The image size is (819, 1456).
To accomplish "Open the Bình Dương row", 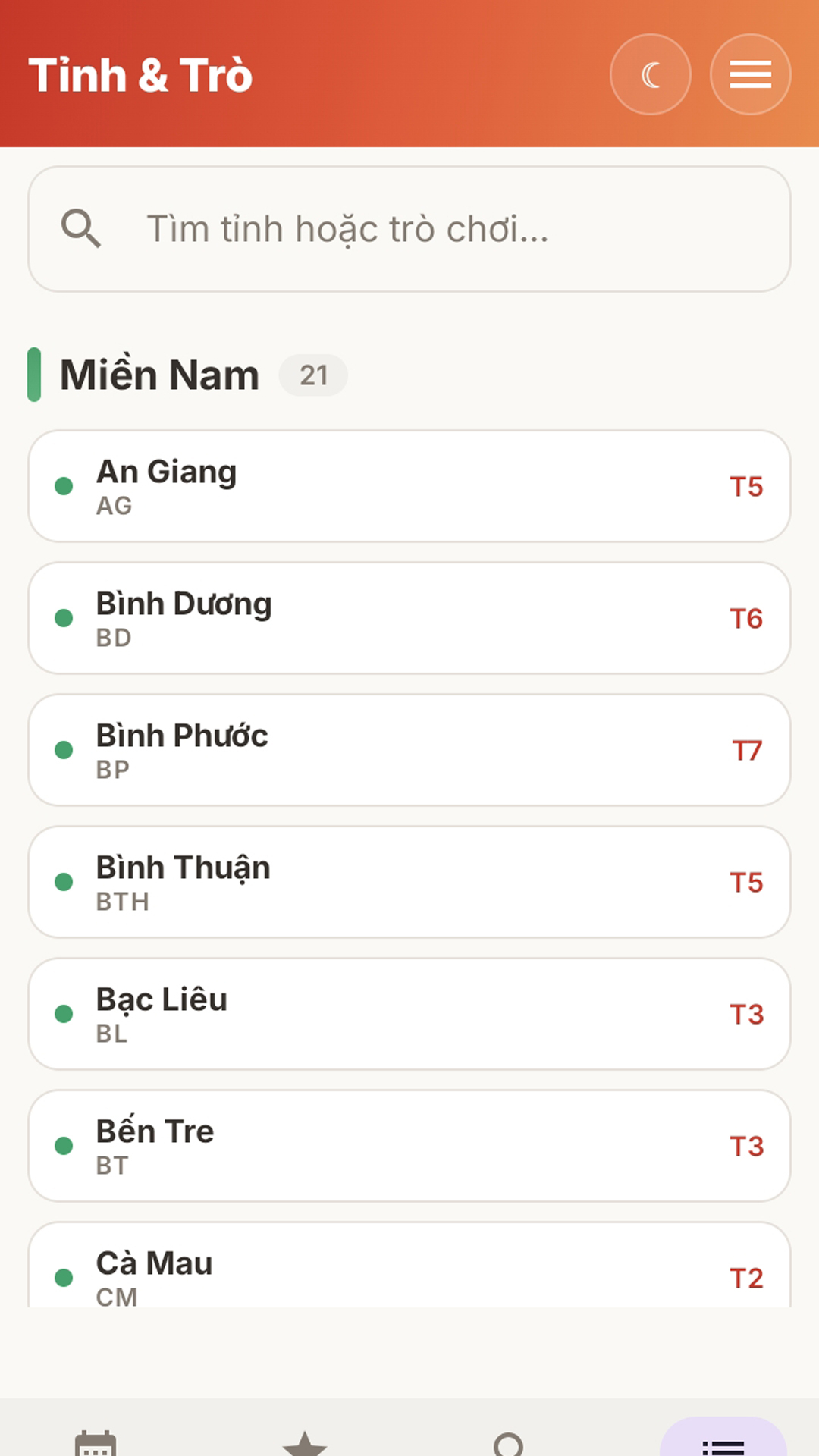I will (409, 618).
